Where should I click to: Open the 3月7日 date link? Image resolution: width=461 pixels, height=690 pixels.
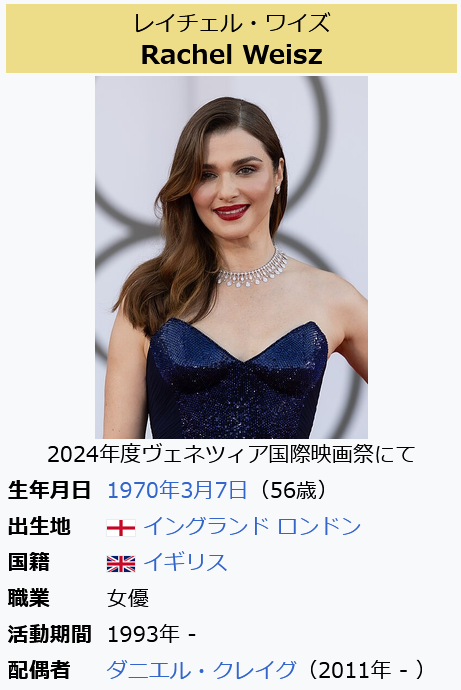(x=213, y=490)
